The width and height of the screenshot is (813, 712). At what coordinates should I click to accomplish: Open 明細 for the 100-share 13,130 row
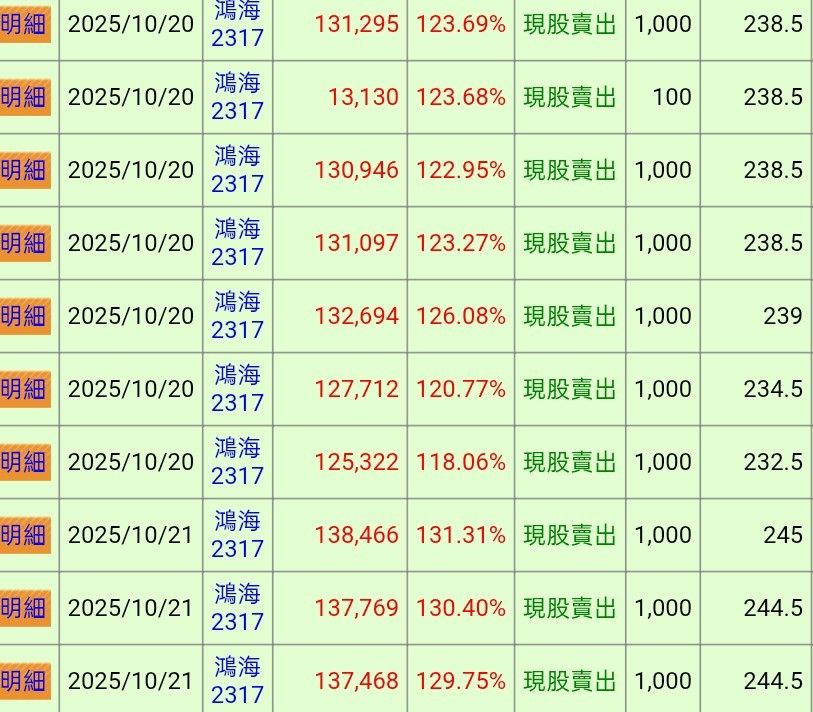click(x=23, y=97)
